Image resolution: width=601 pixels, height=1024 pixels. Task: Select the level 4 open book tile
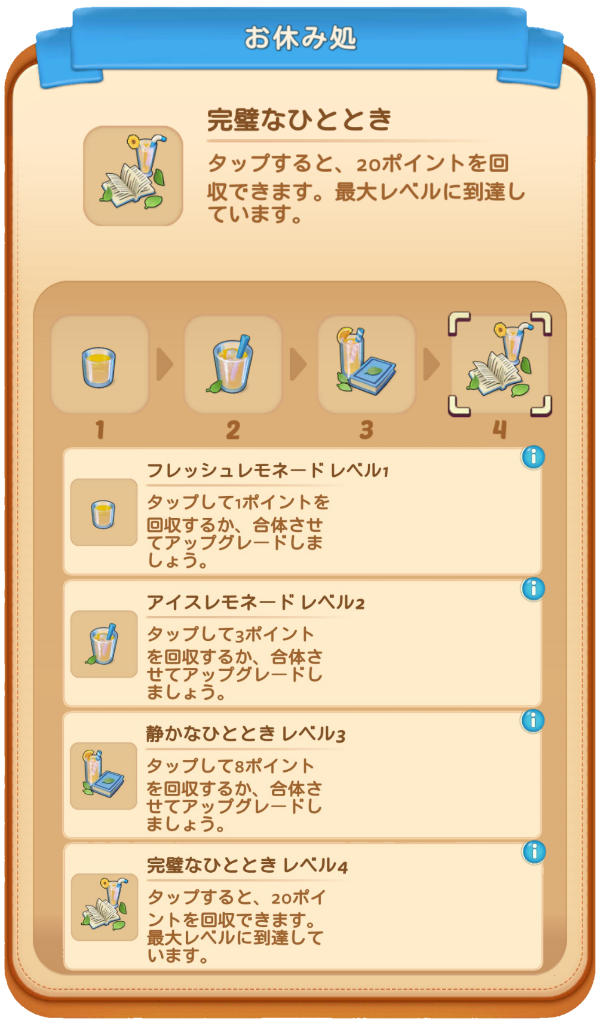(500, 364)
